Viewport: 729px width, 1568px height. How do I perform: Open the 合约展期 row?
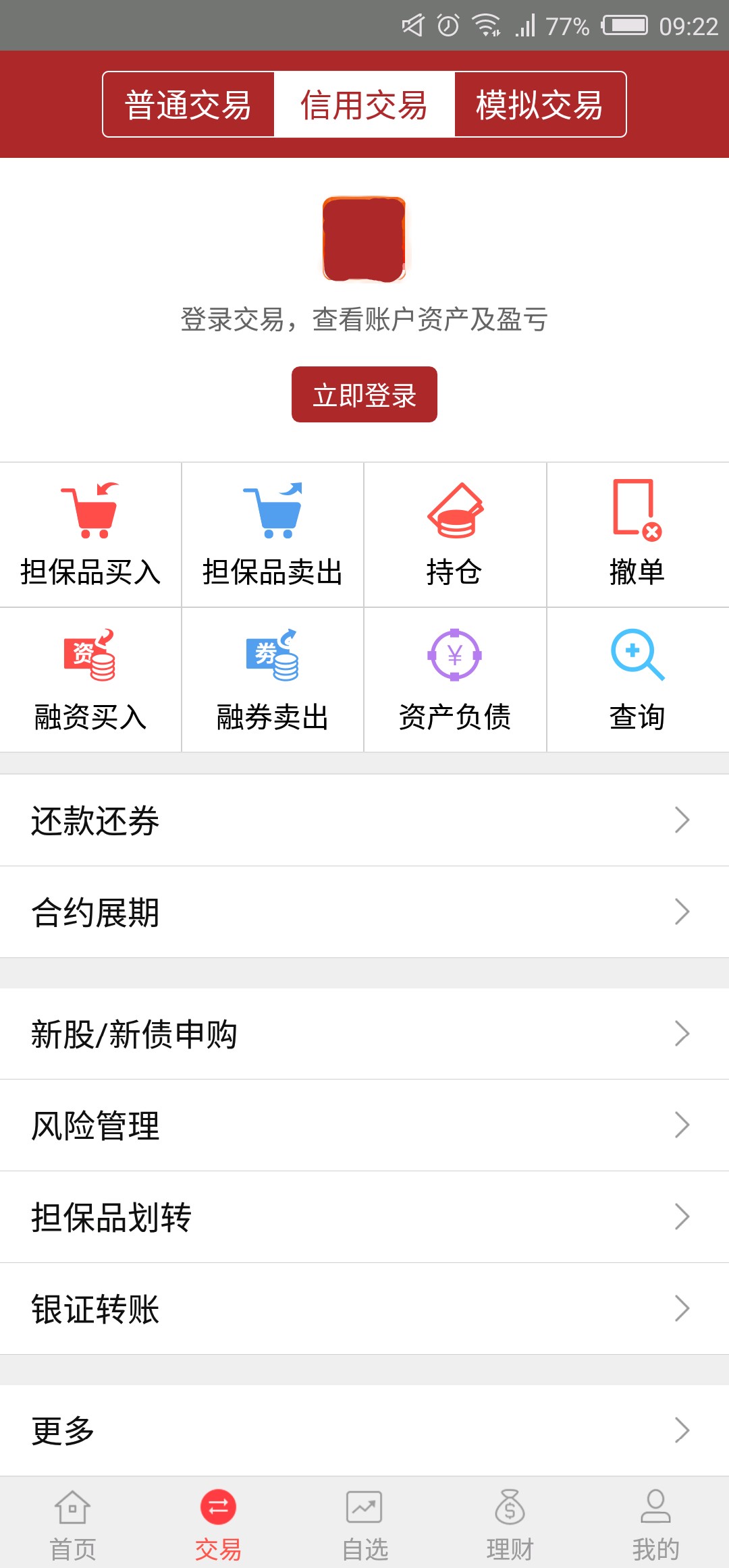tap(364, 912)
